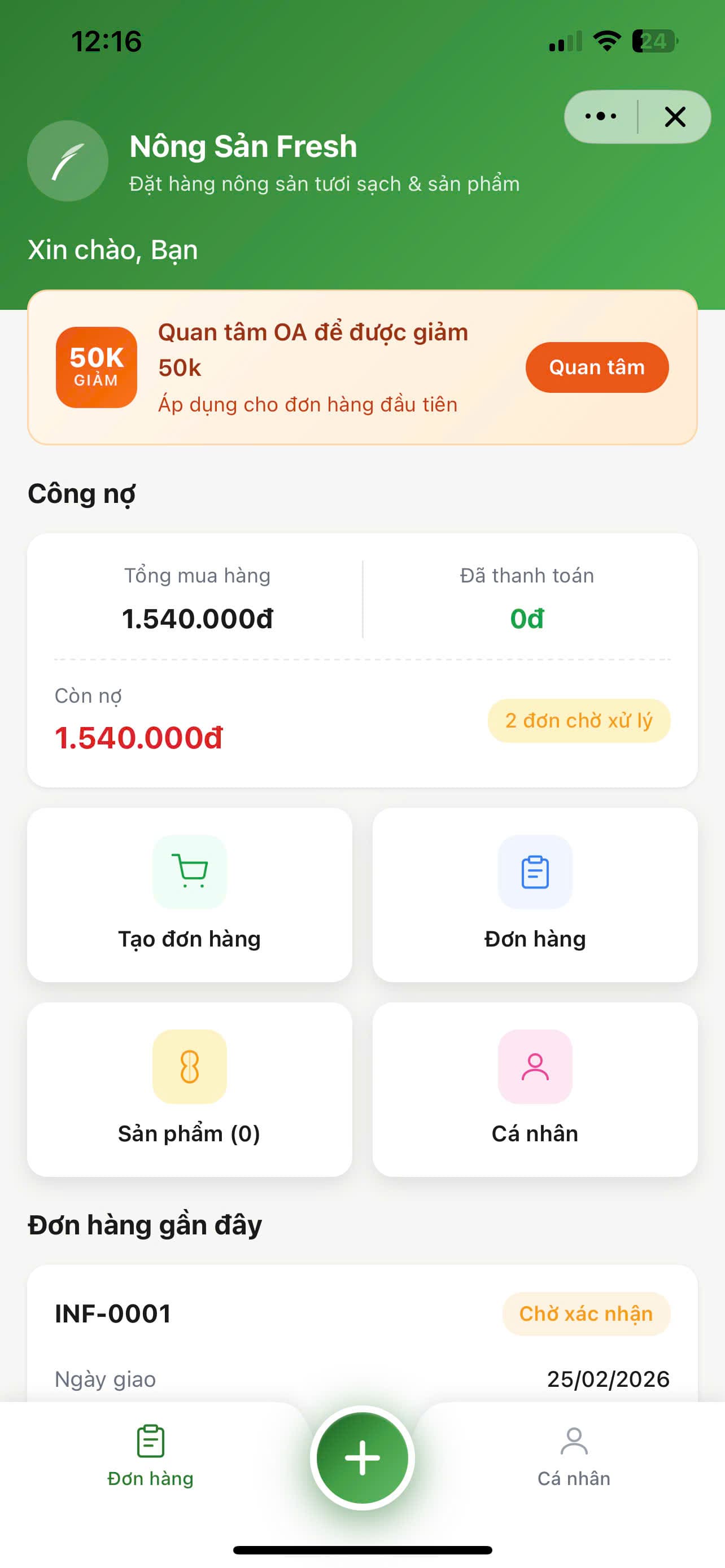Screen dimensions: 725x1568
Task: Close the mini app with the X button
Action: (675, 116)
